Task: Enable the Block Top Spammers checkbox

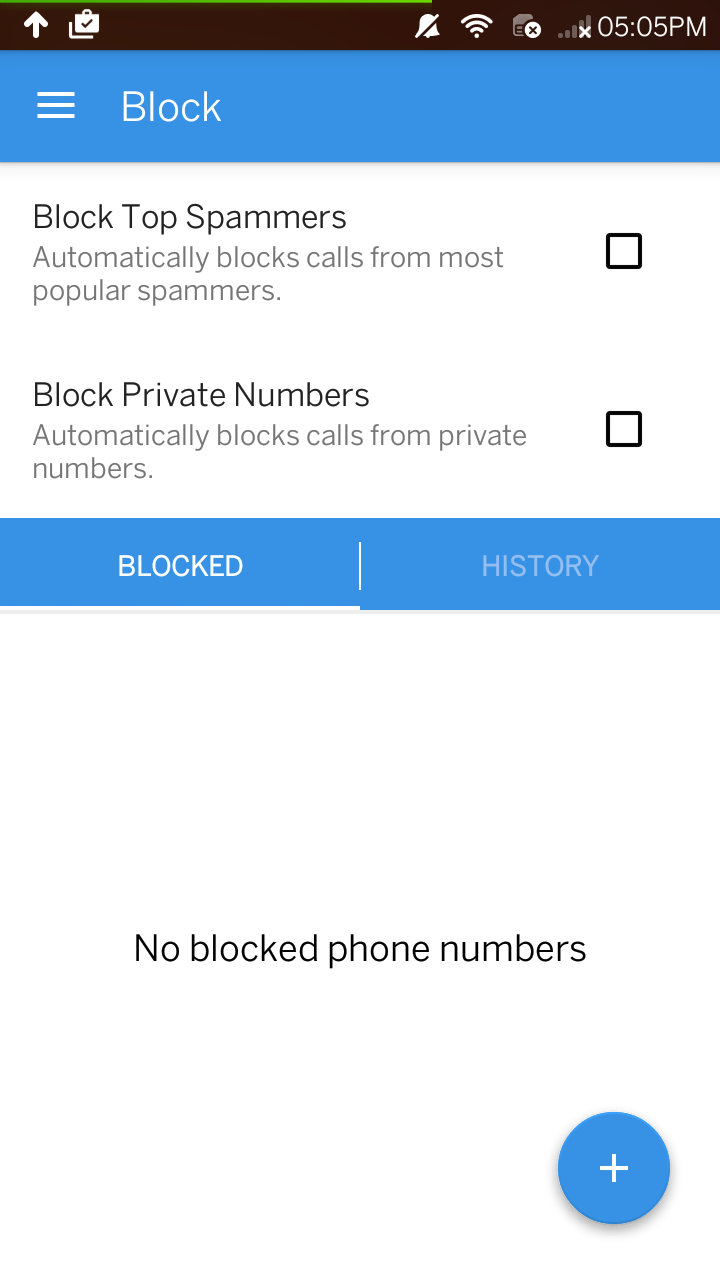Action: click(x=624, y=251)
